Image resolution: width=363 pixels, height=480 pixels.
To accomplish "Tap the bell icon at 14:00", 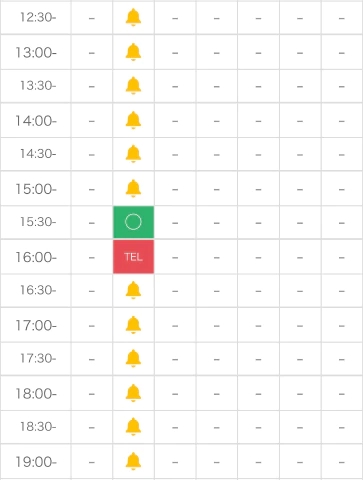I will click(x=133, y=120).
